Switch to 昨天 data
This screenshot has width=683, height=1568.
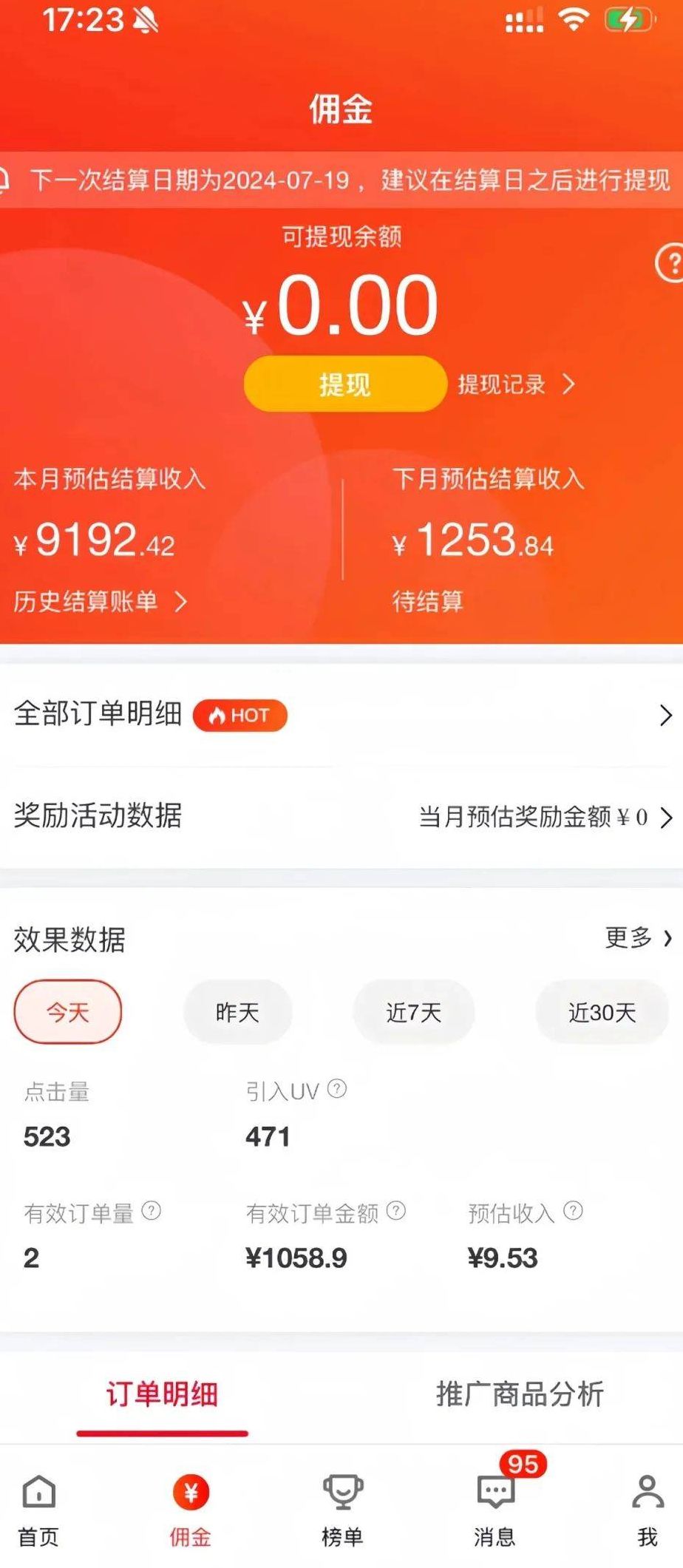tap(237, 1011)
